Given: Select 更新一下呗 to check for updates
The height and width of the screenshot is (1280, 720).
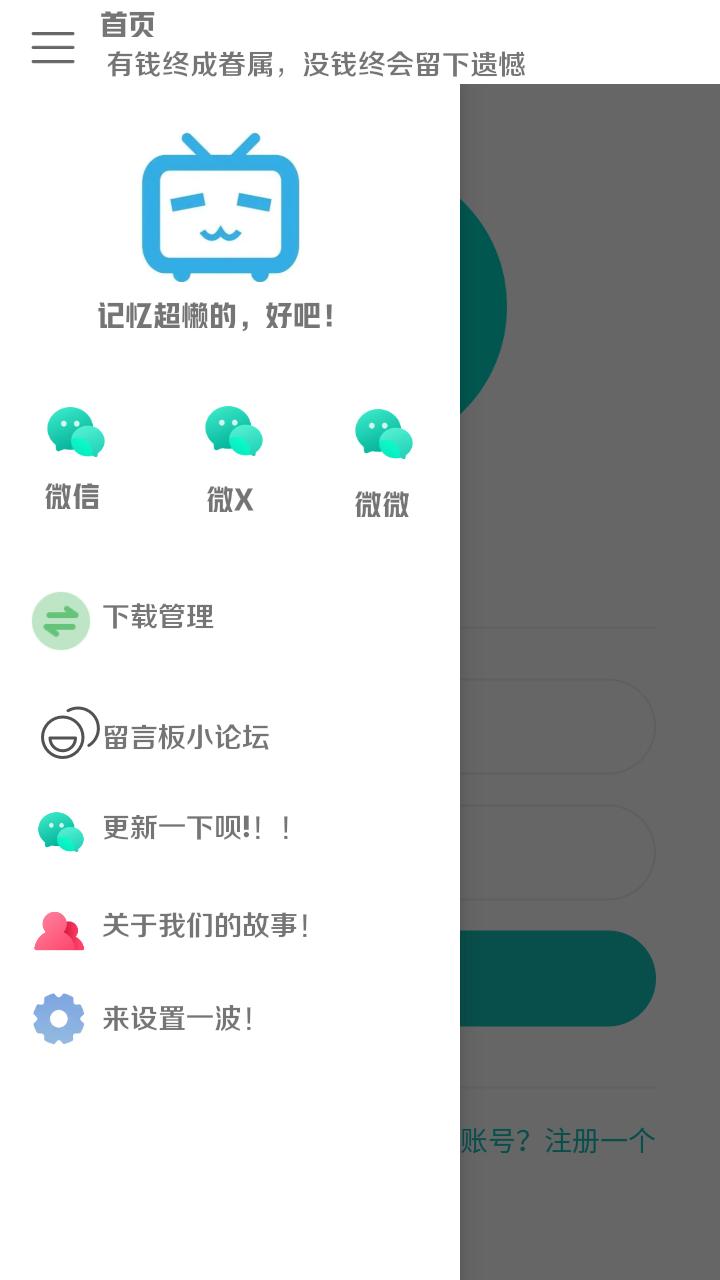Looking at the screenshot, I should pos(196,829).
